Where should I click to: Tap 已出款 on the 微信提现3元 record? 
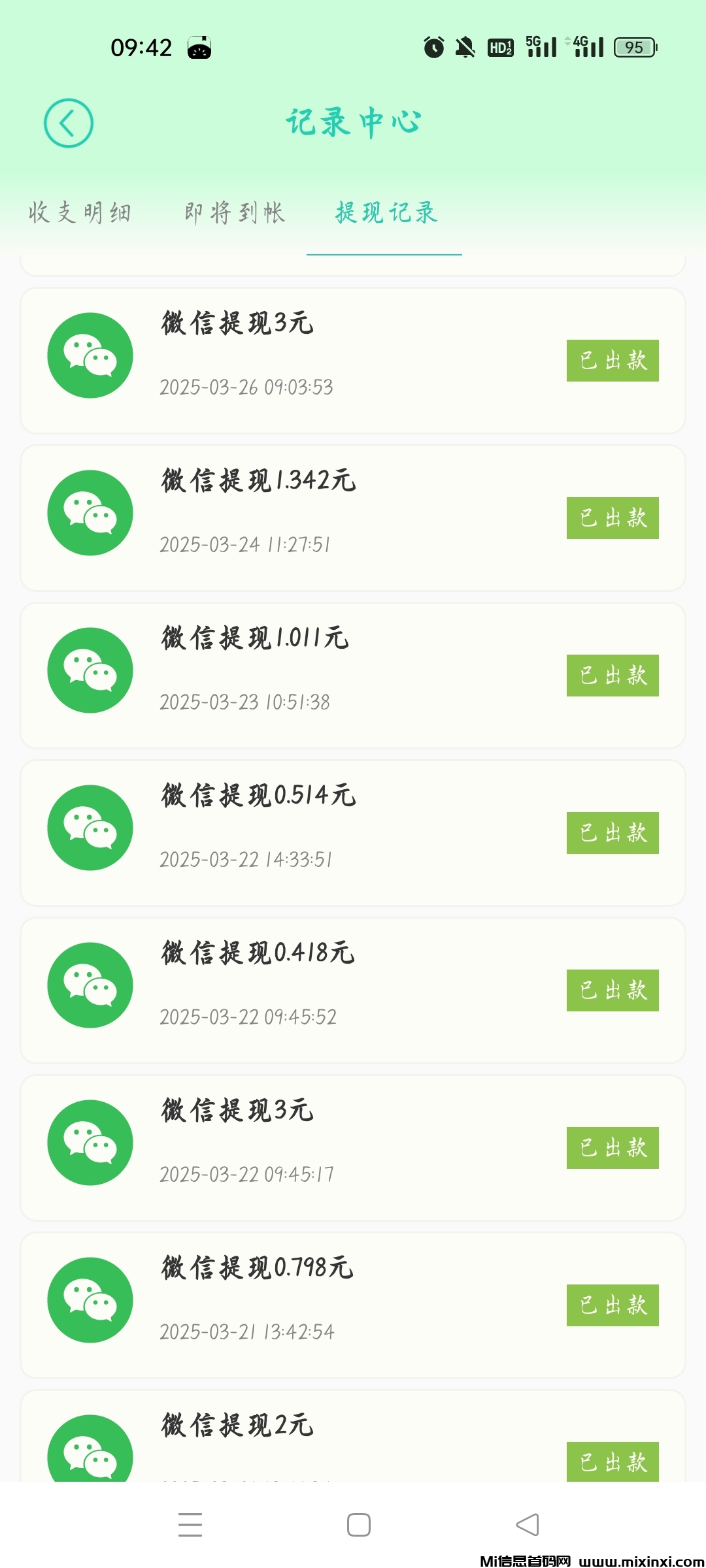tap(612, 361)
